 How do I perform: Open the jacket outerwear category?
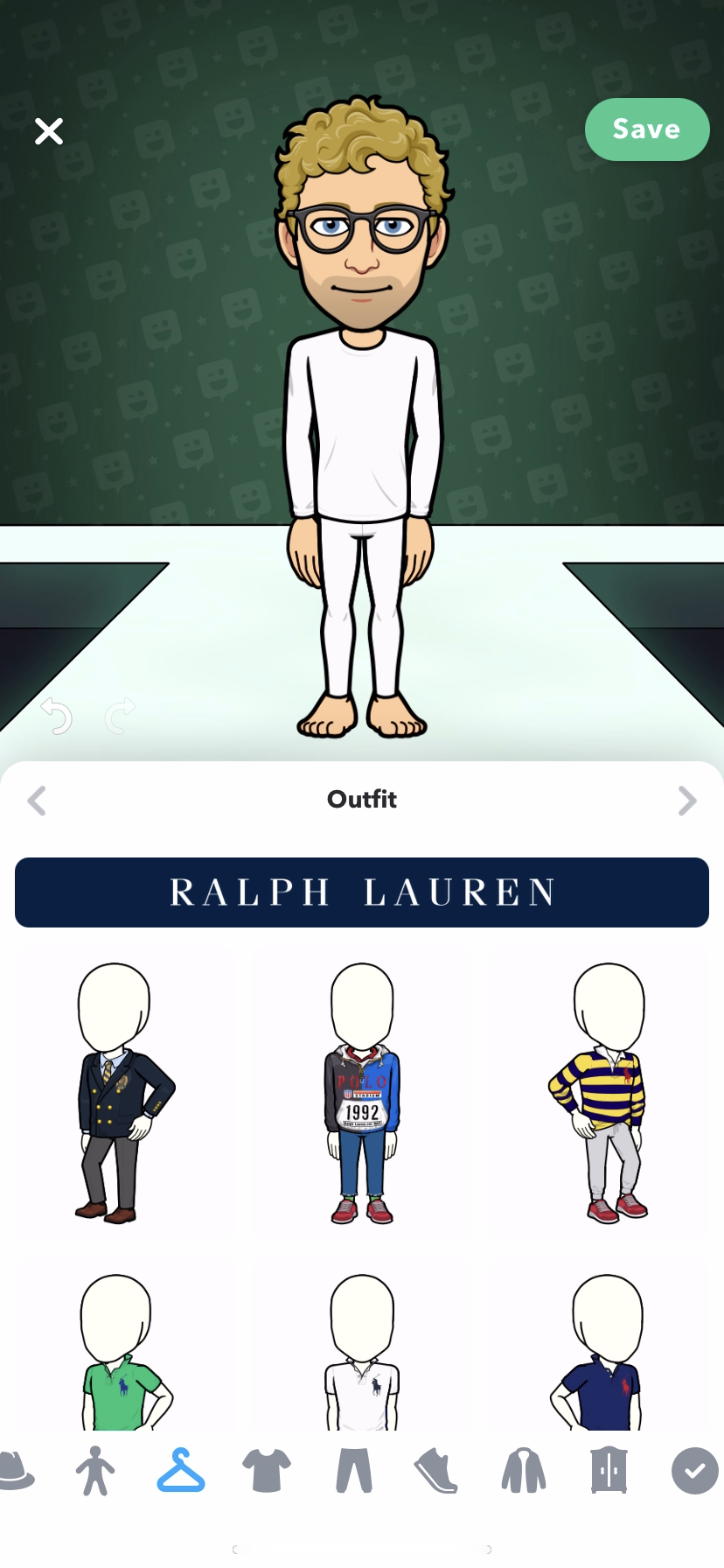(x=524, y=1471)
